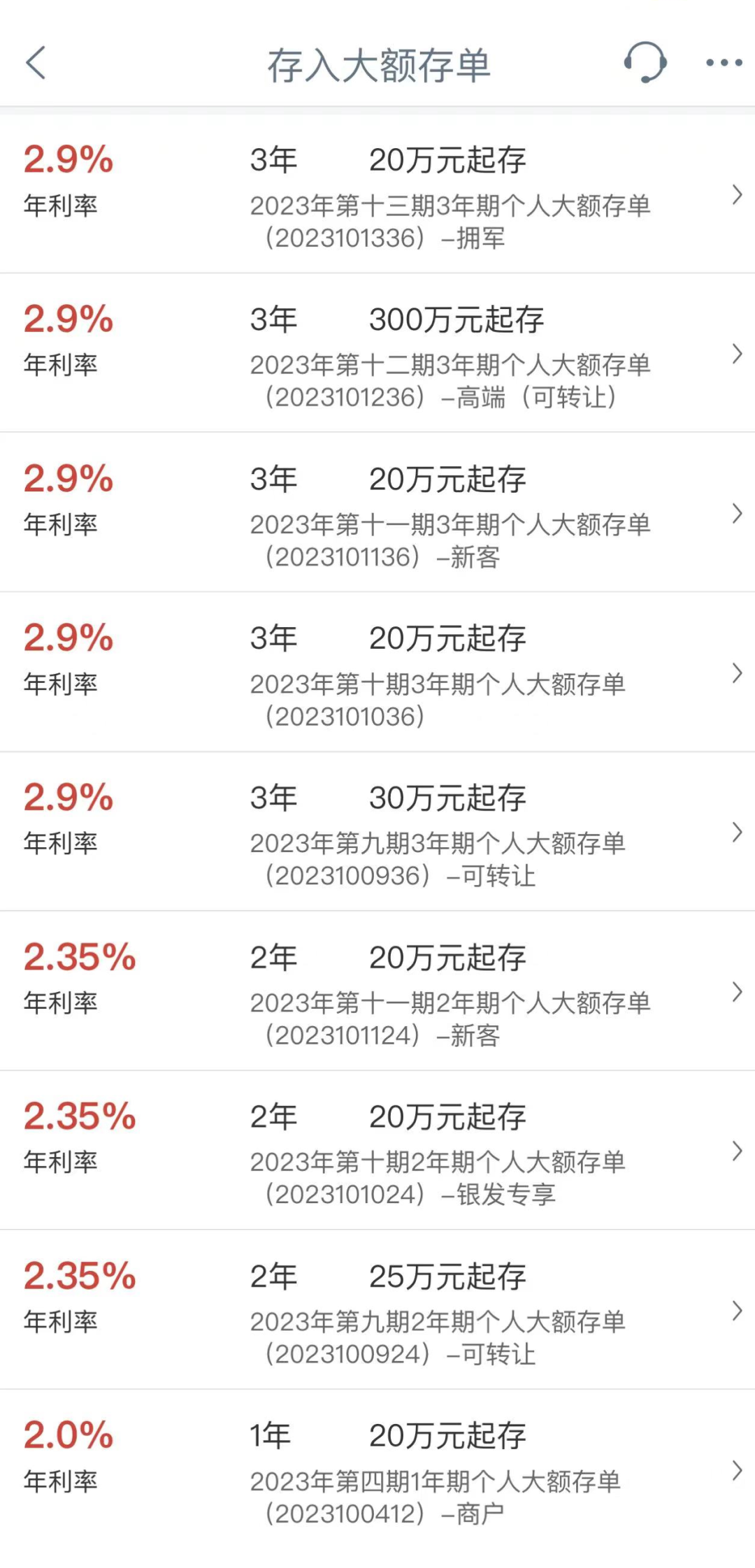This screenshot has width=755, height=1568.
Task: Go back from the 存入大额存单 page
Action: click(36, 64)
